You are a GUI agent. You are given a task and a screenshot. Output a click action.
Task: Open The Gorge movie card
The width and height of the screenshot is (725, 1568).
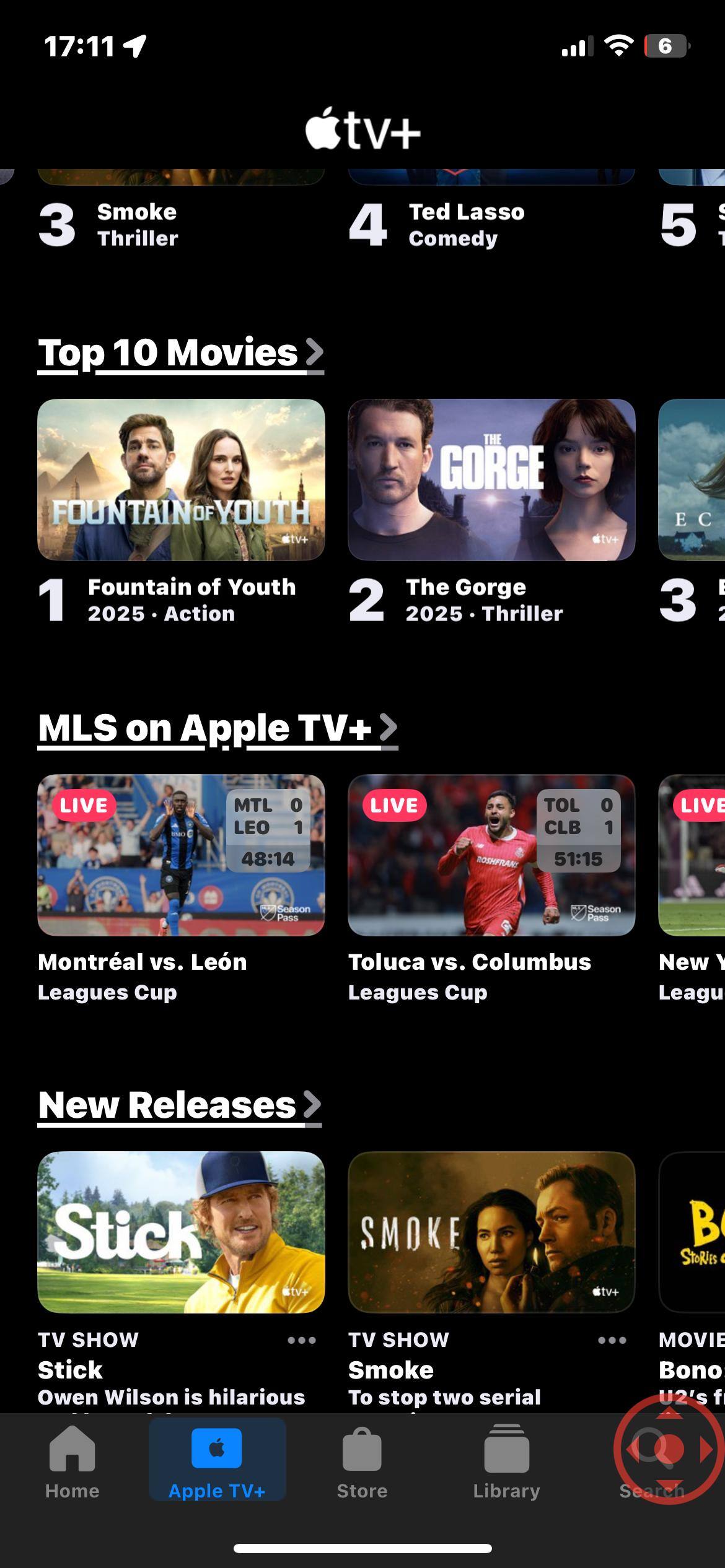click(491, 480)
